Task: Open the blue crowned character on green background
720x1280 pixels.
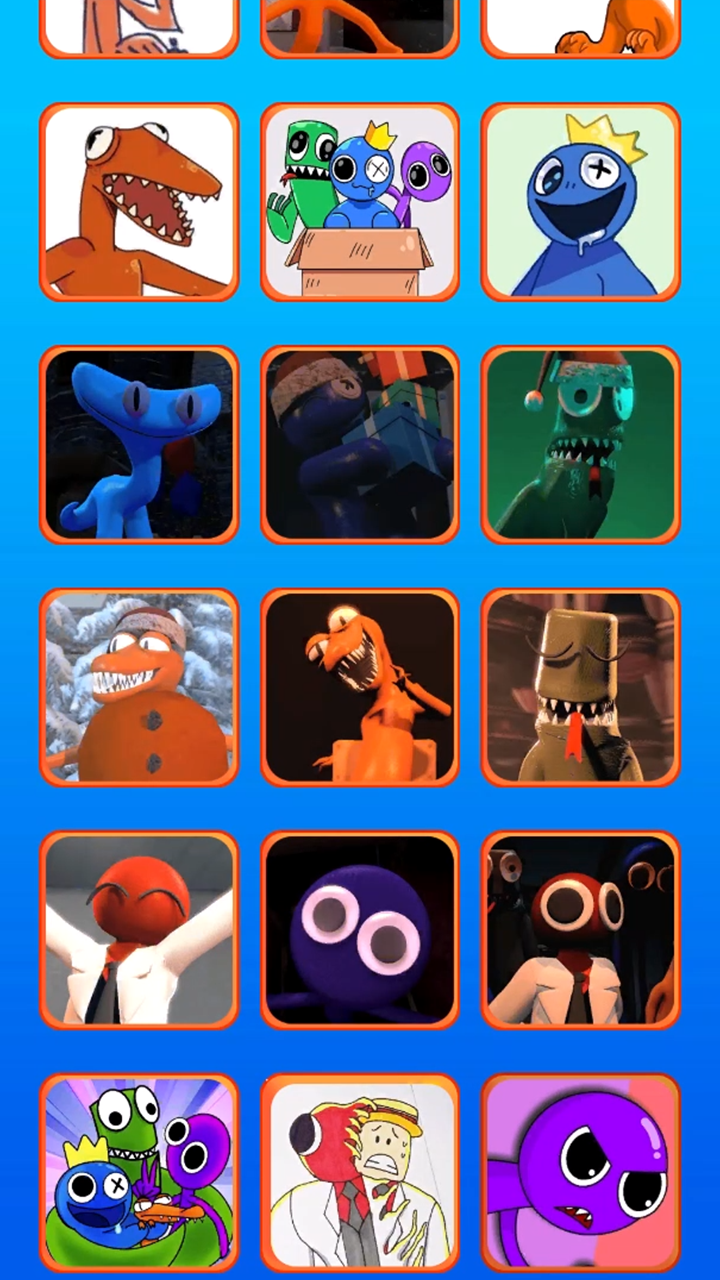Action: 580,201
